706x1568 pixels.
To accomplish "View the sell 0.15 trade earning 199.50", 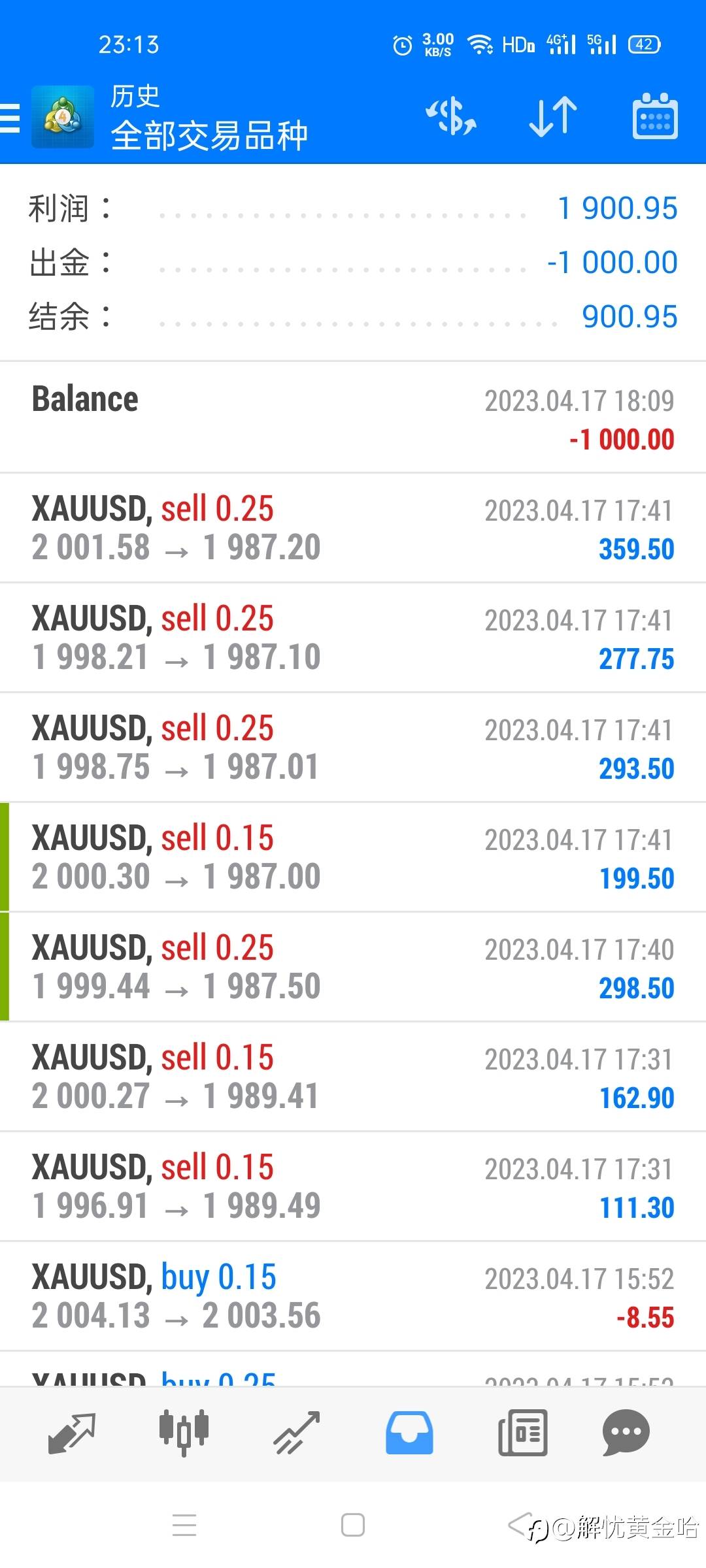I will [x=353, y=857].
